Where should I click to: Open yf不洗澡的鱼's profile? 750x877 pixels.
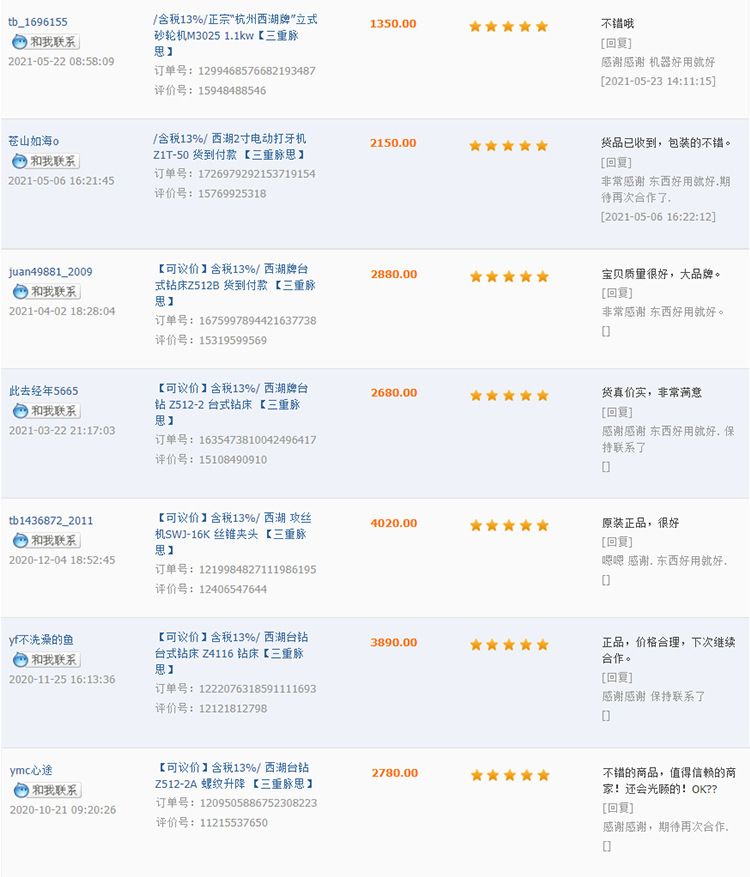pyautogui.click(x=41, y=640)
